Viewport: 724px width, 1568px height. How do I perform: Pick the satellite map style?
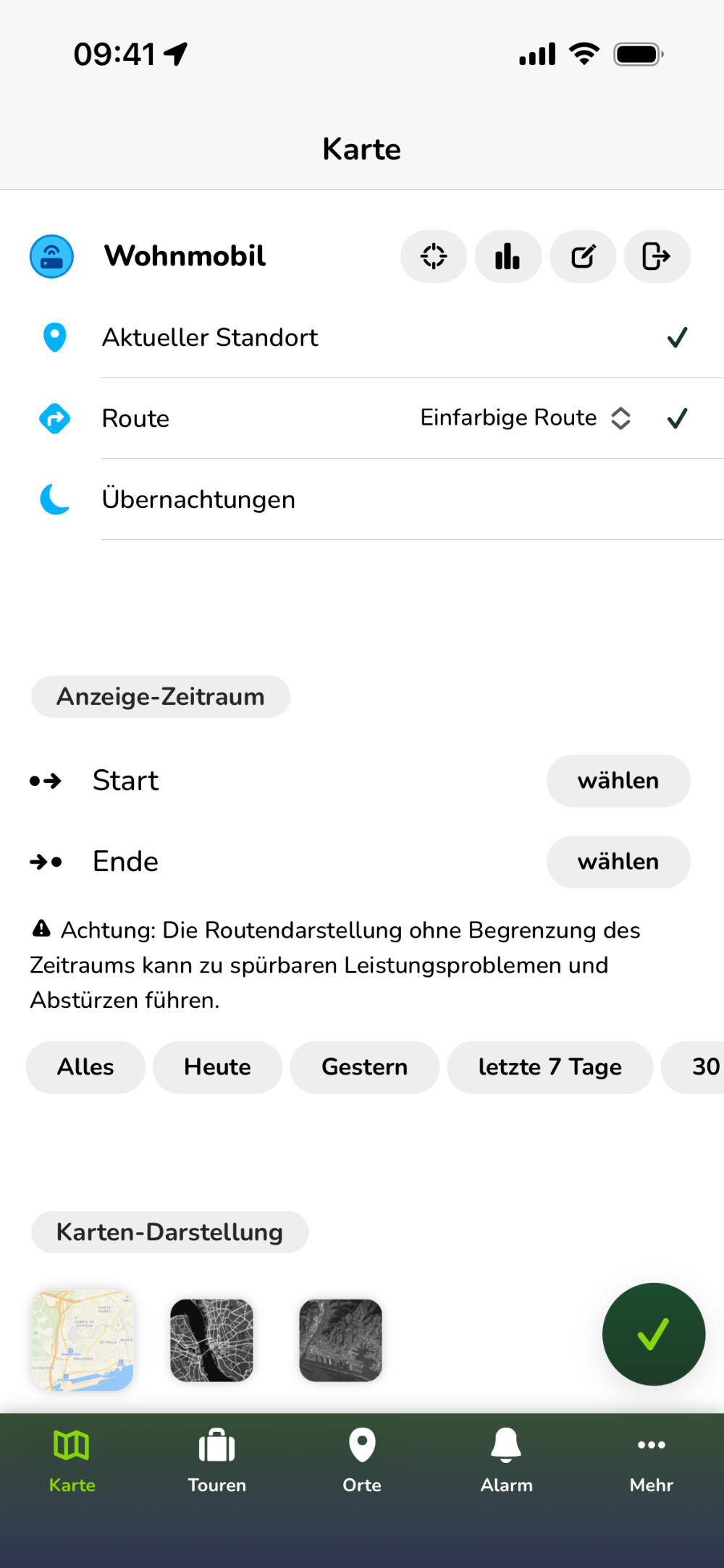340,1340
